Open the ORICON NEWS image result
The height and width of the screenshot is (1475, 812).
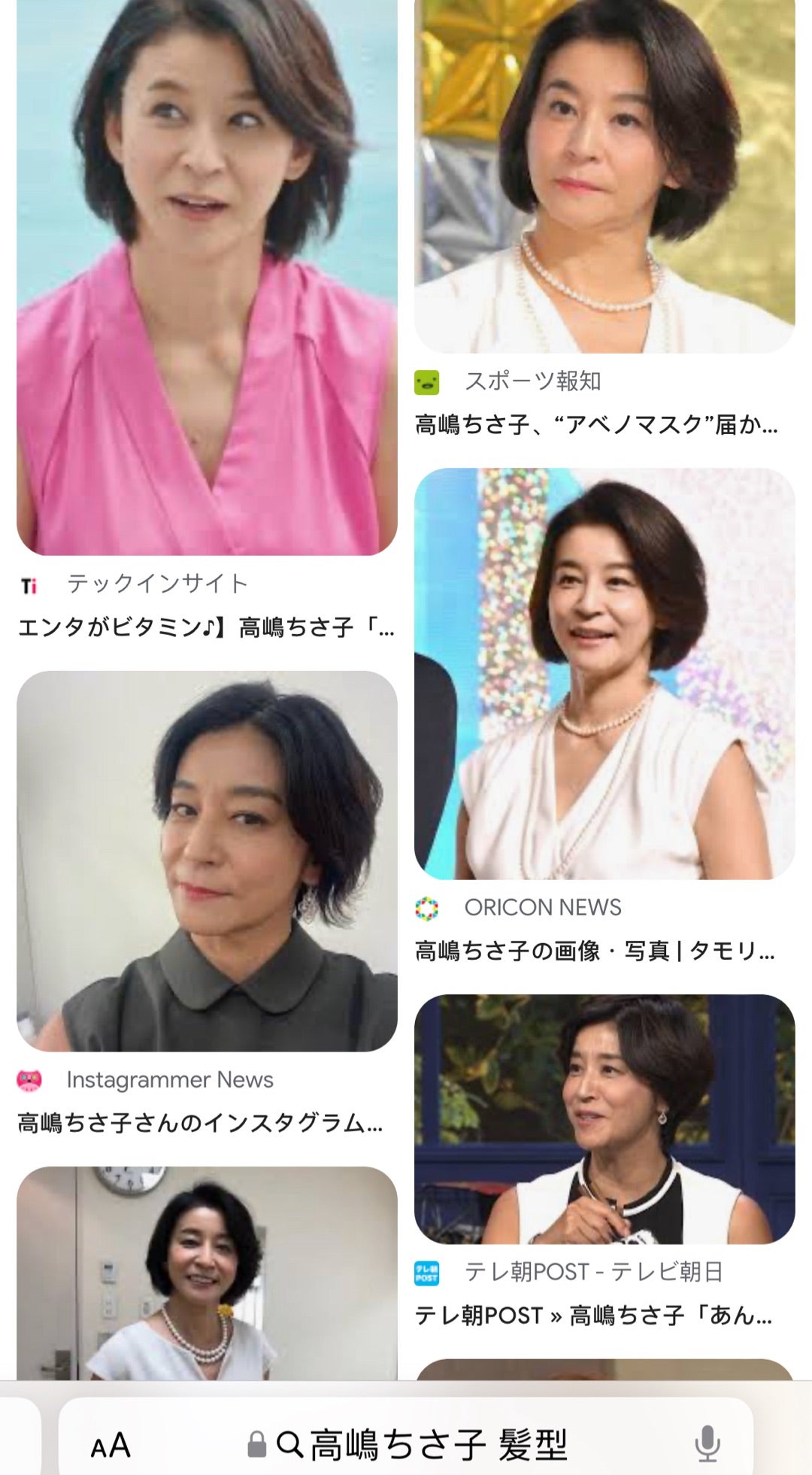604,673
